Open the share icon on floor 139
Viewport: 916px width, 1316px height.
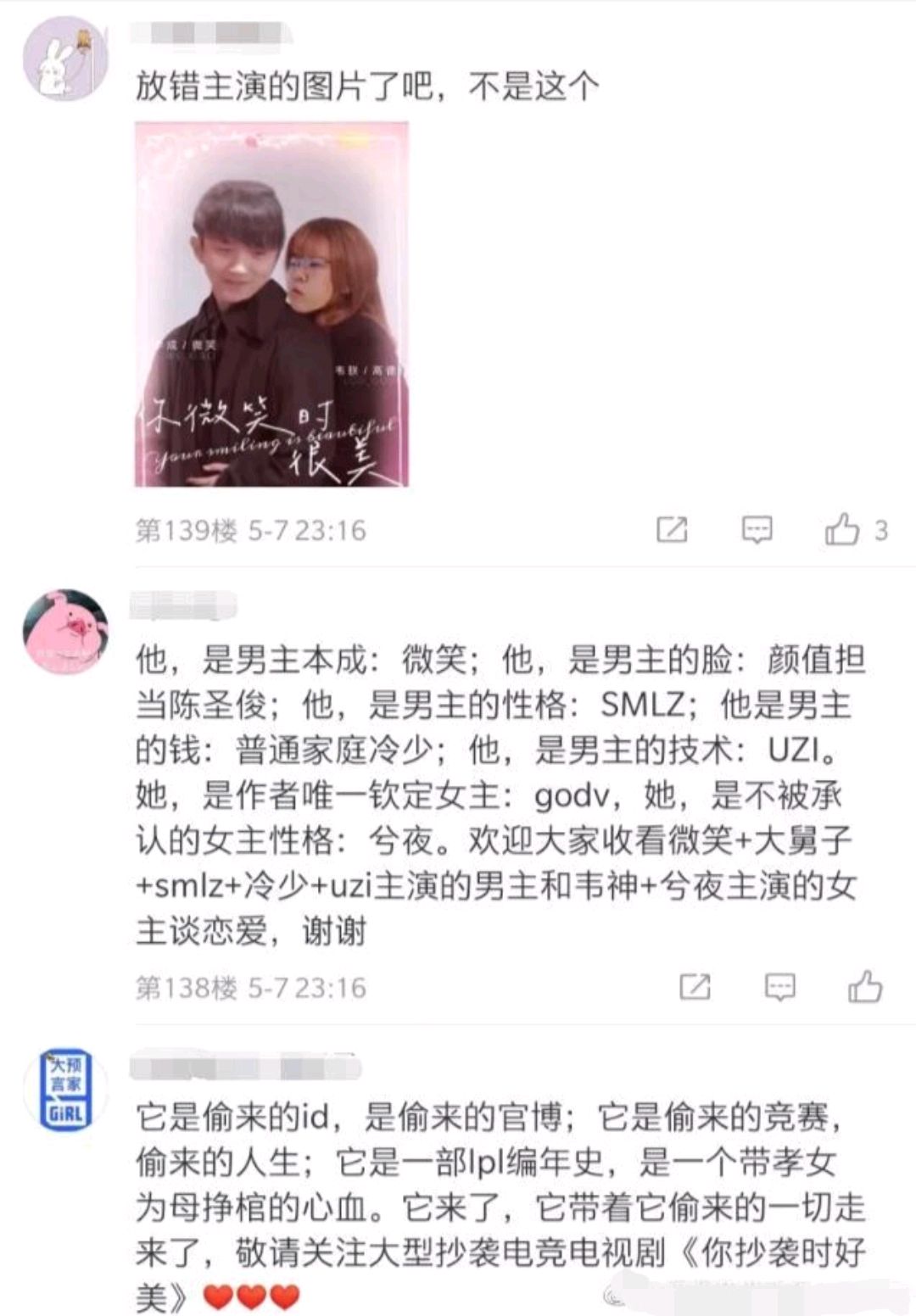(x=673, y=531)
